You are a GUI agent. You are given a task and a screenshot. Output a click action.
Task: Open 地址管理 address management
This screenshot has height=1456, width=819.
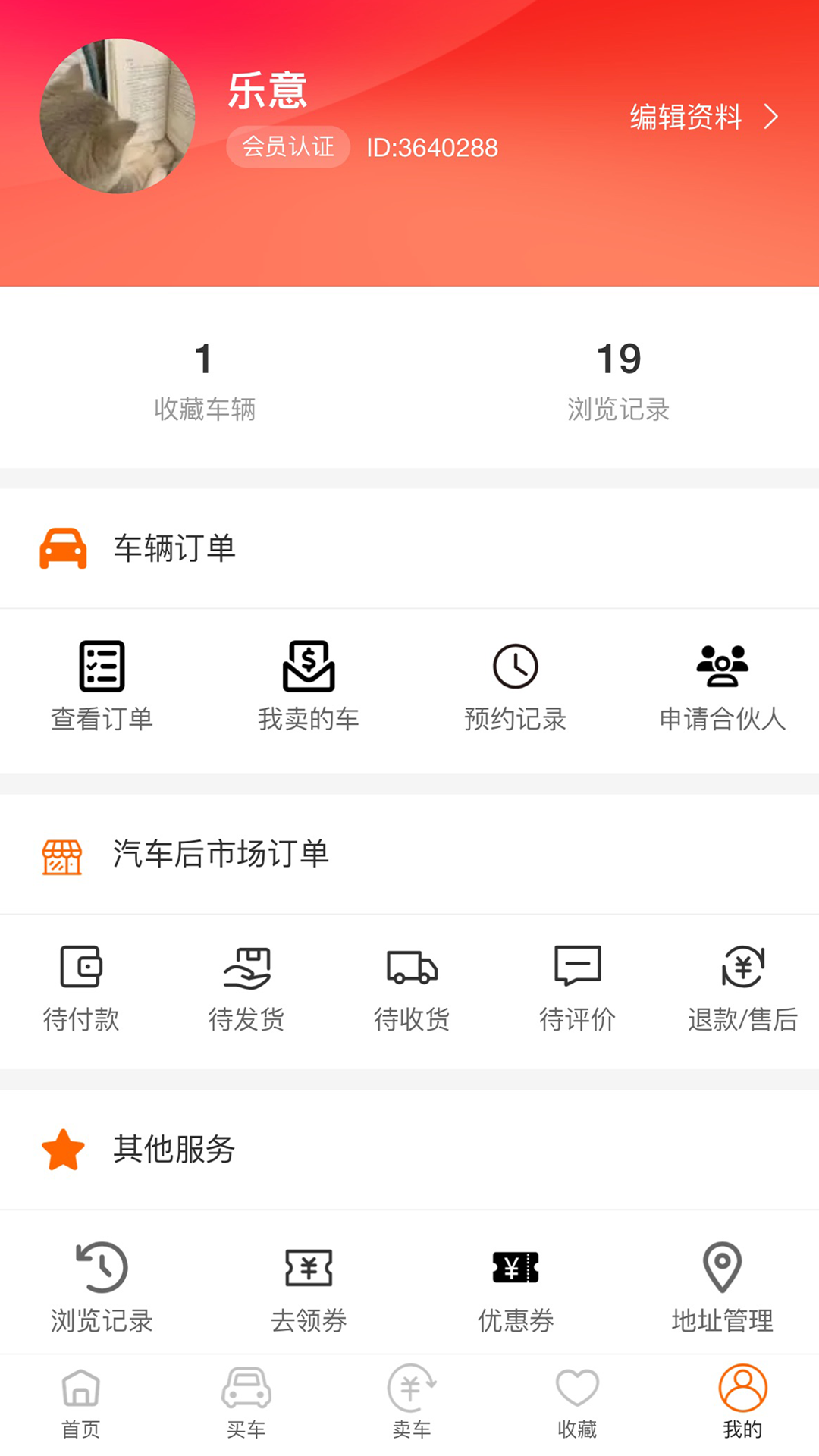[x=723, y=1282]
